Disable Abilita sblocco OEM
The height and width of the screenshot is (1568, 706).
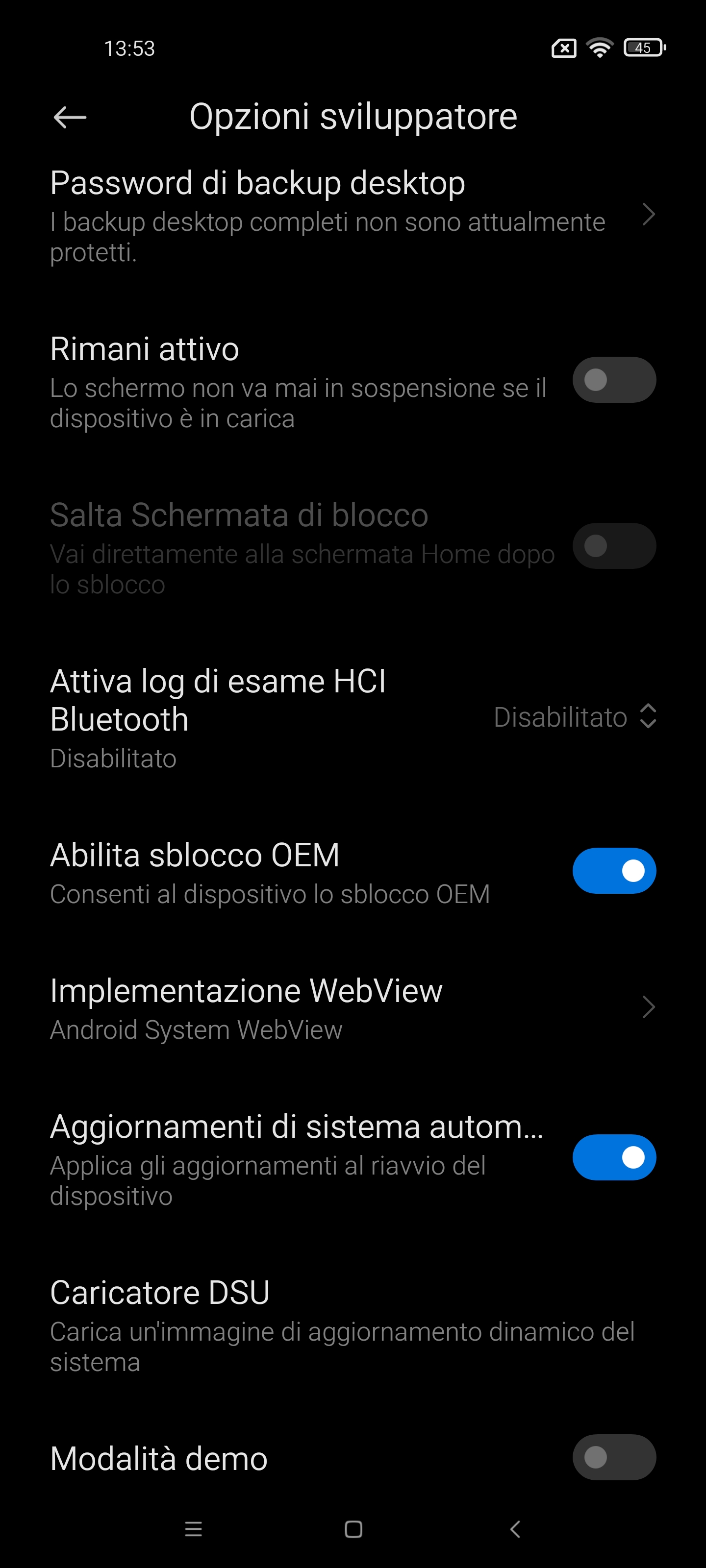614,870
